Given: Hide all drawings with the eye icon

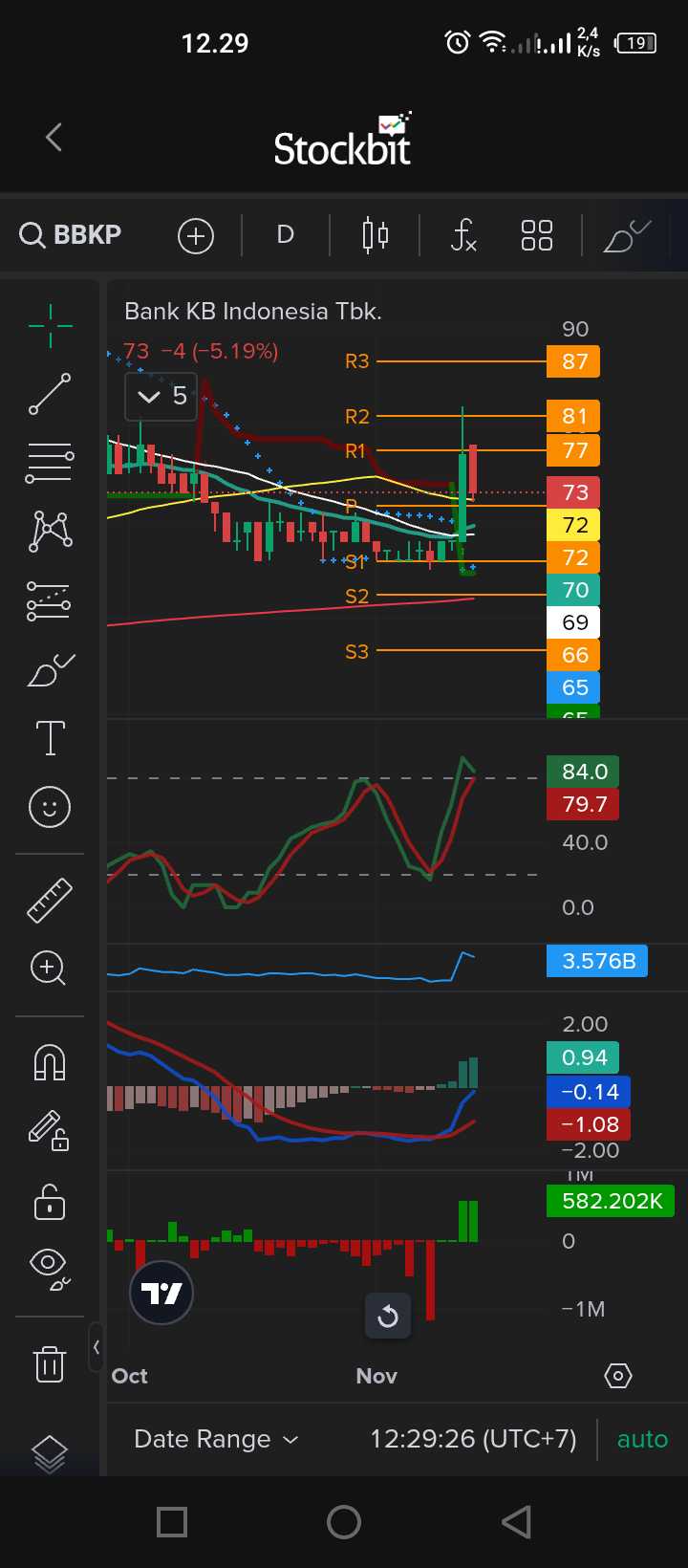Looking at the screenshot, I should (x=50, y=1267).
